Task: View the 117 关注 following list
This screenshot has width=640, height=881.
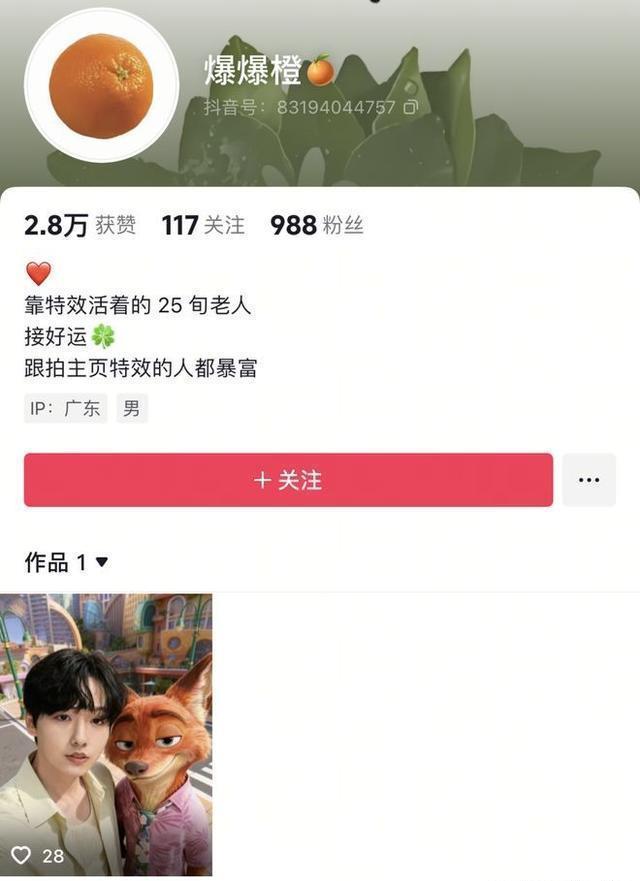Action: click(203, 225)
